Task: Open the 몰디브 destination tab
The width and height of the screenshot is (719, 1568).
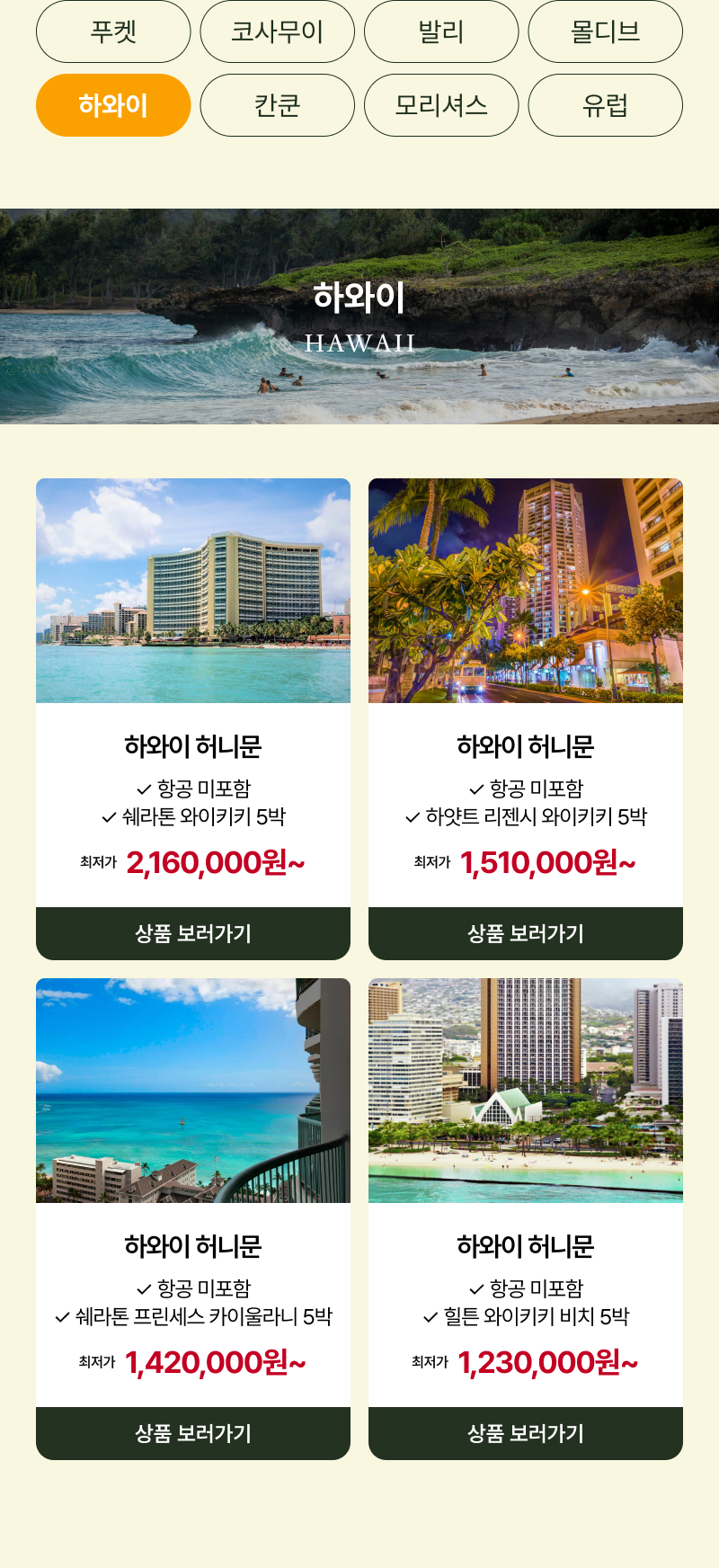Action: click(x=605, y=31)
